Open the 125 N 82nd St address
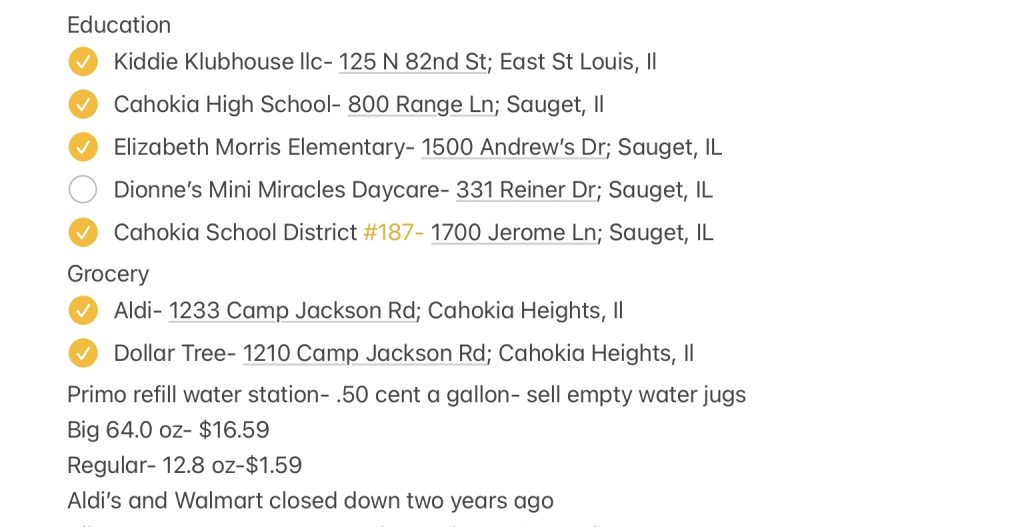Viewport: 1024px width, 527px height. [x=413, y=62]
